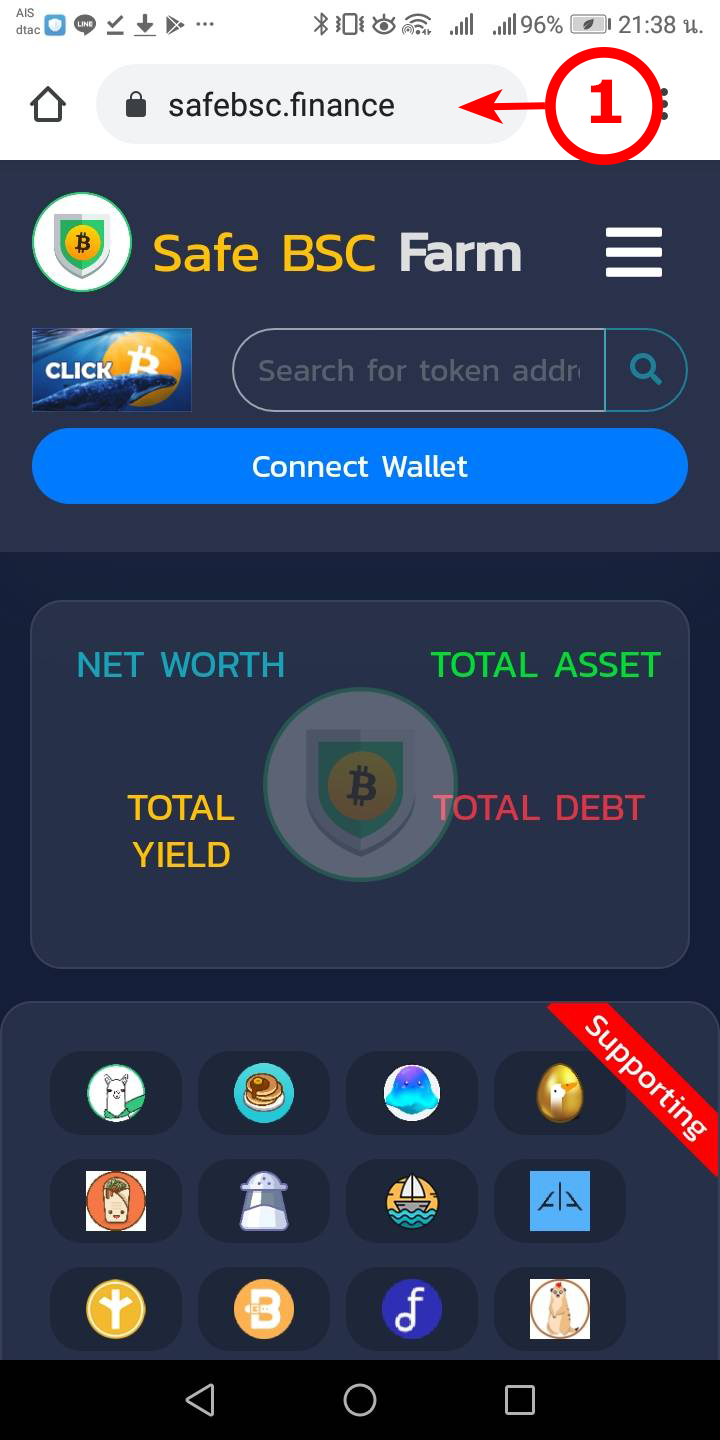Choose the light blue square platform icon
The height and width of the screenshot is (1440, 720).
[x=560, y=1201]
